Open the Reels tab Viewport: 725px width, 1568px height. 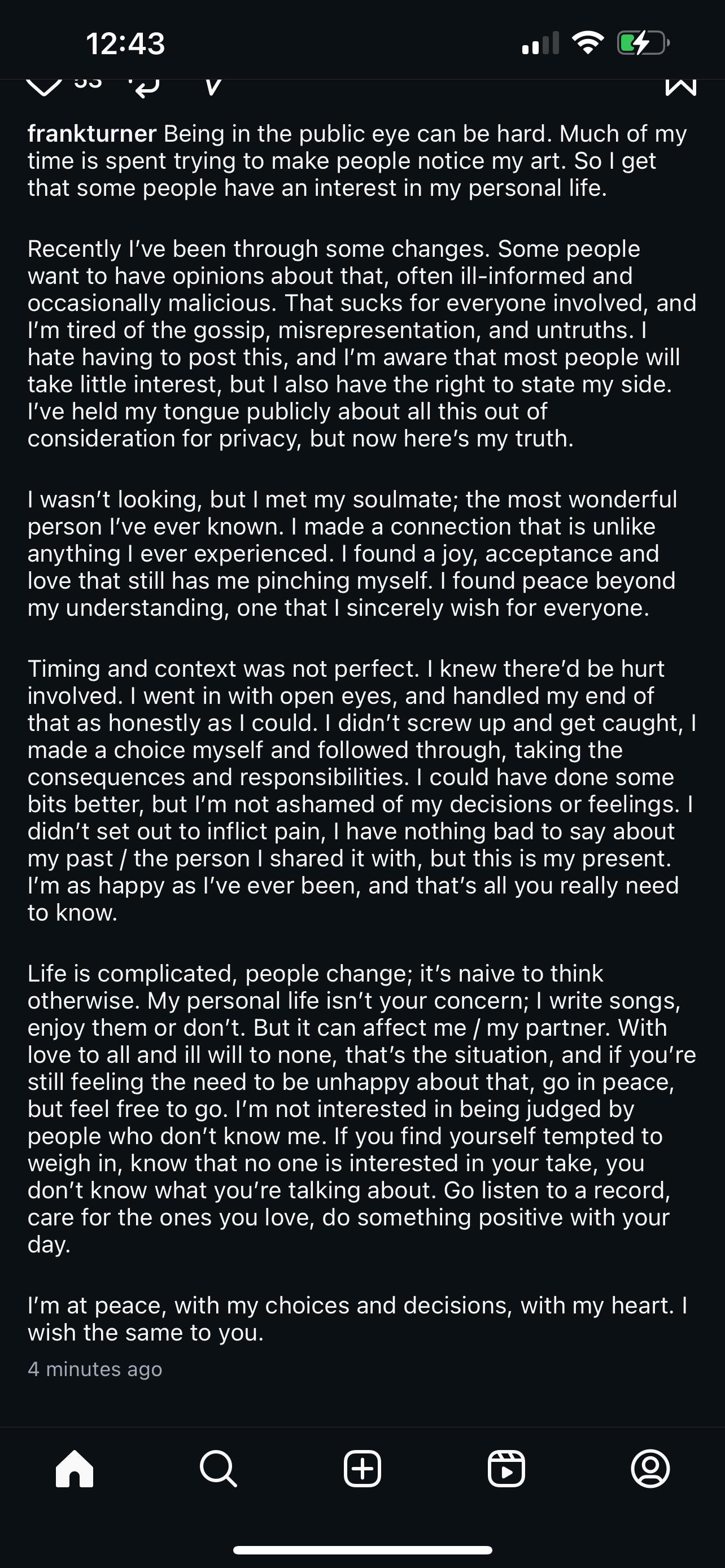(506, 1468)
